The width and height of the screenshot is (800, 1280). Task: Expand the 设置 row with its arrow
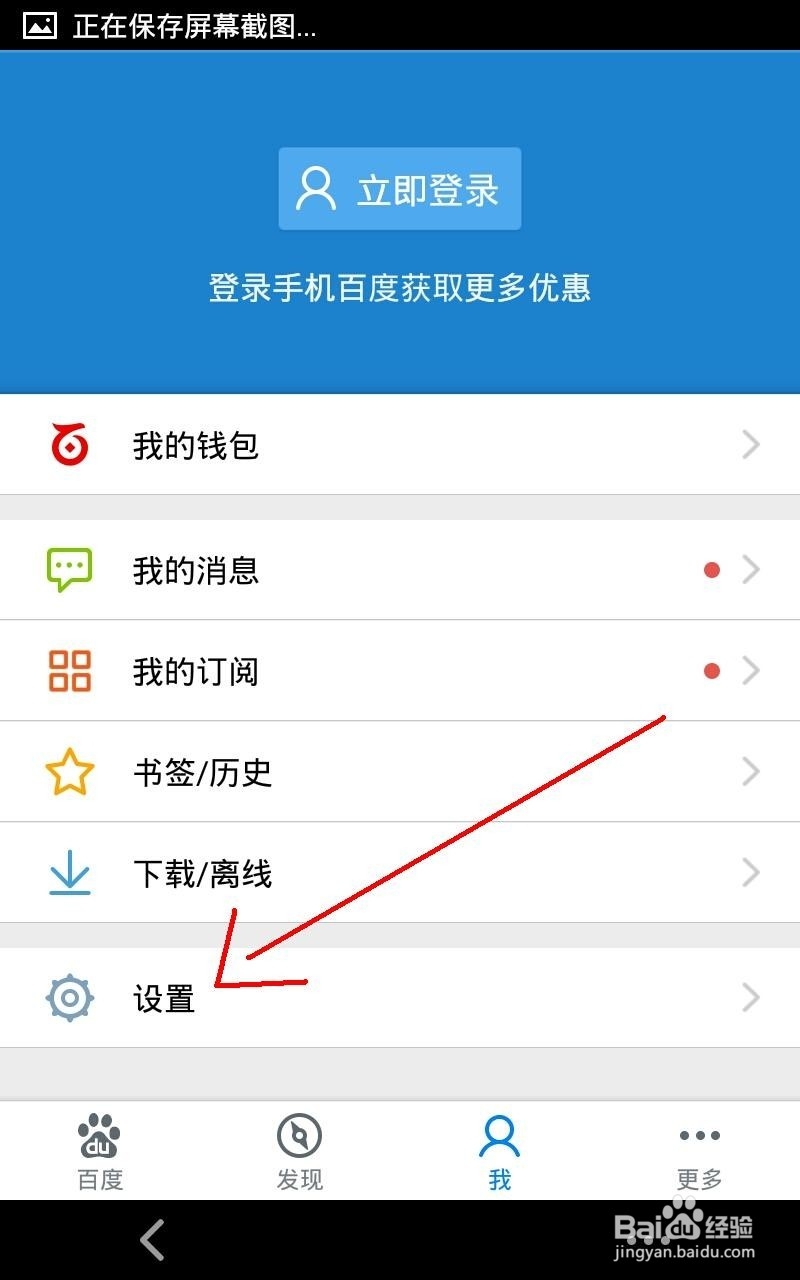pos(750,997)
